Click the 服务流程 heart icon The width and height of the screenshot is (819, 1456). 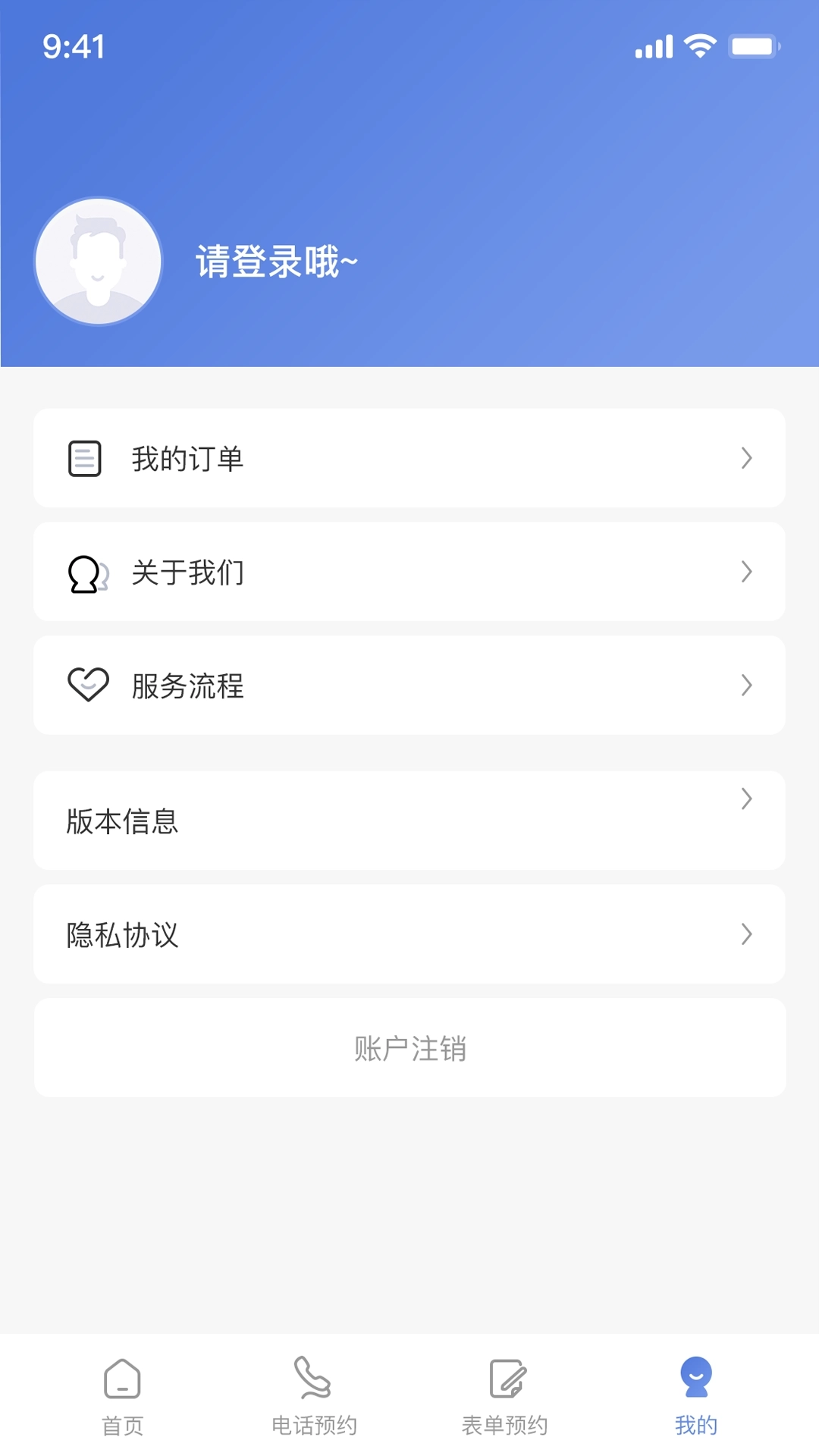pos(86,685)
